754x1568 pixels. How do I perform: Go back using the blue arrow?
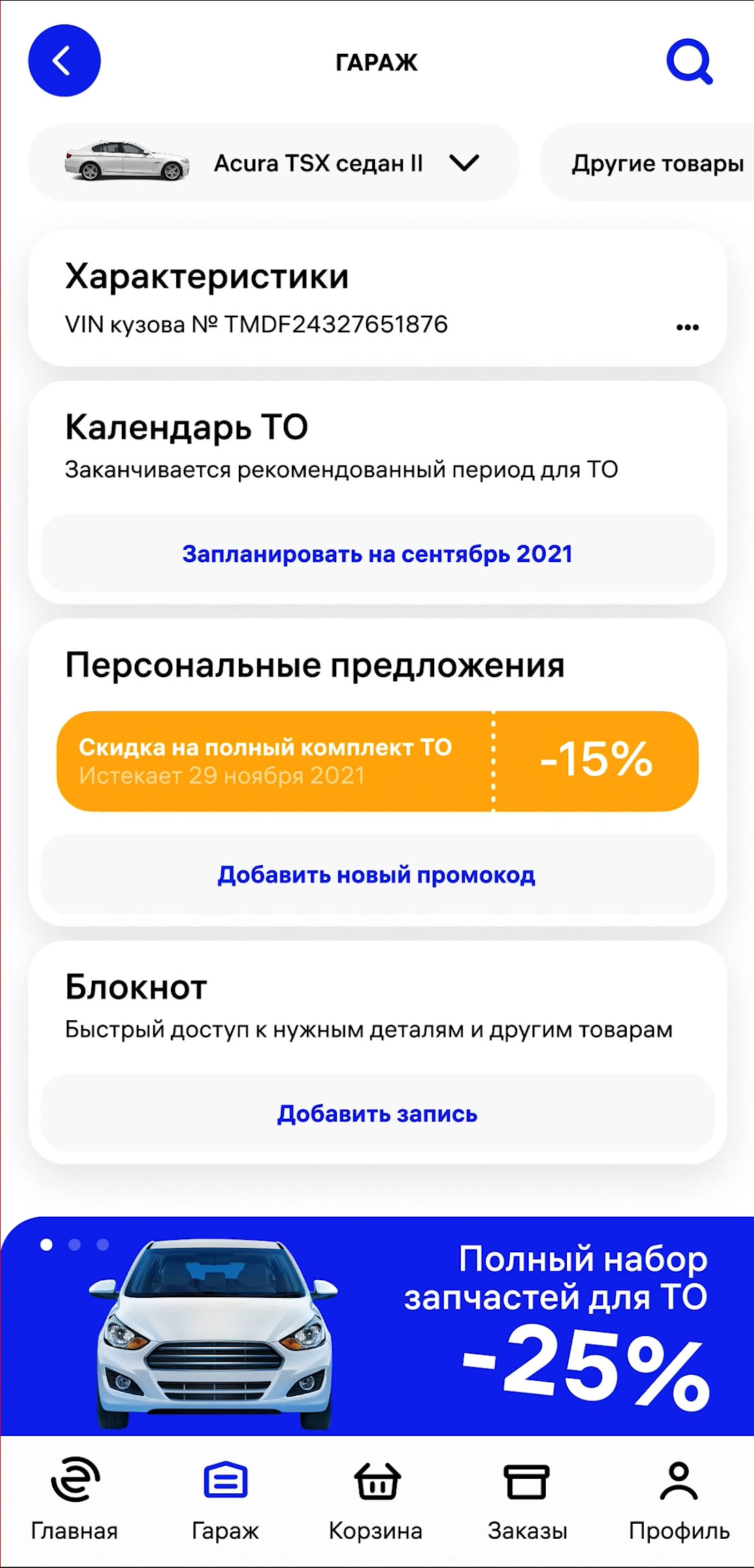click(64, 61)
